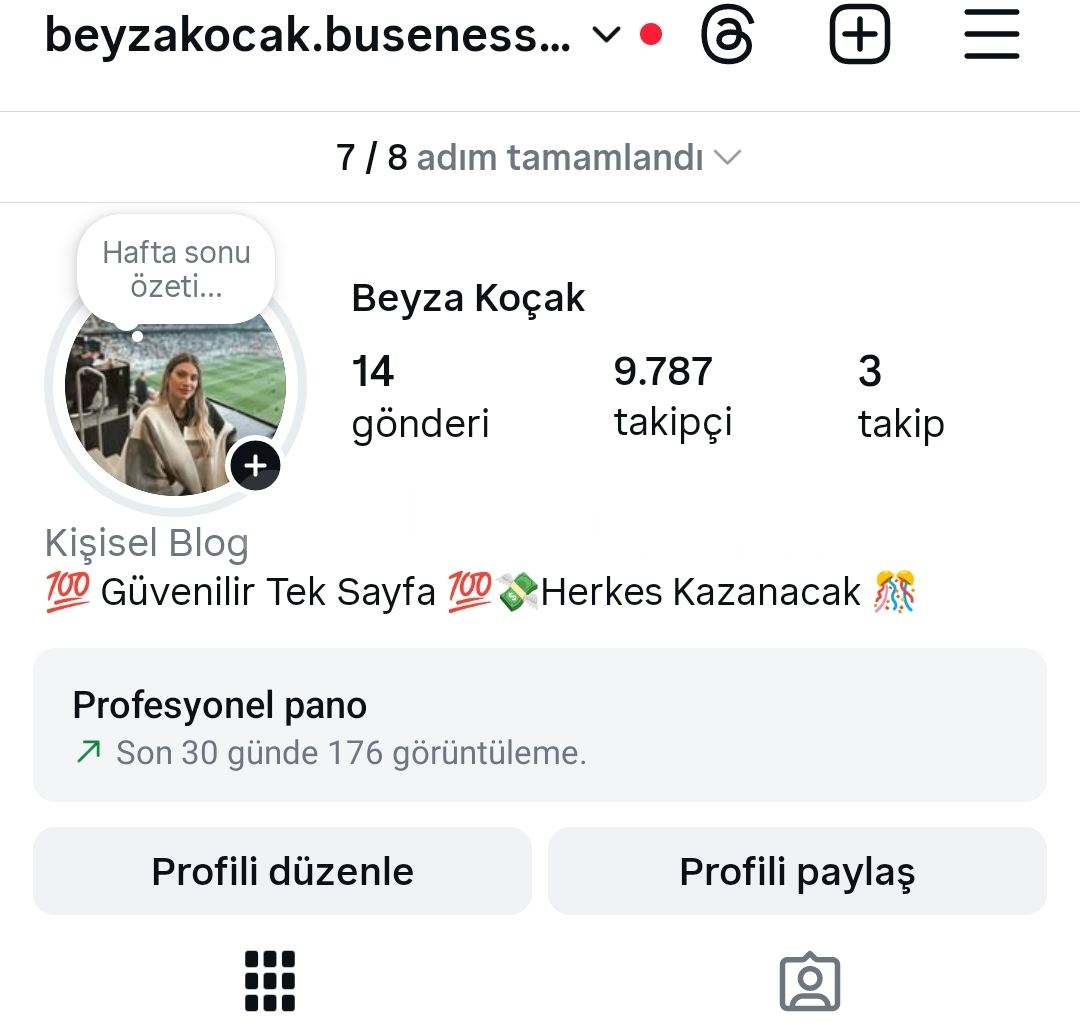Create a new post with plus icon
This screenshot has height=1027, width=1080.
tap(860, 37)
